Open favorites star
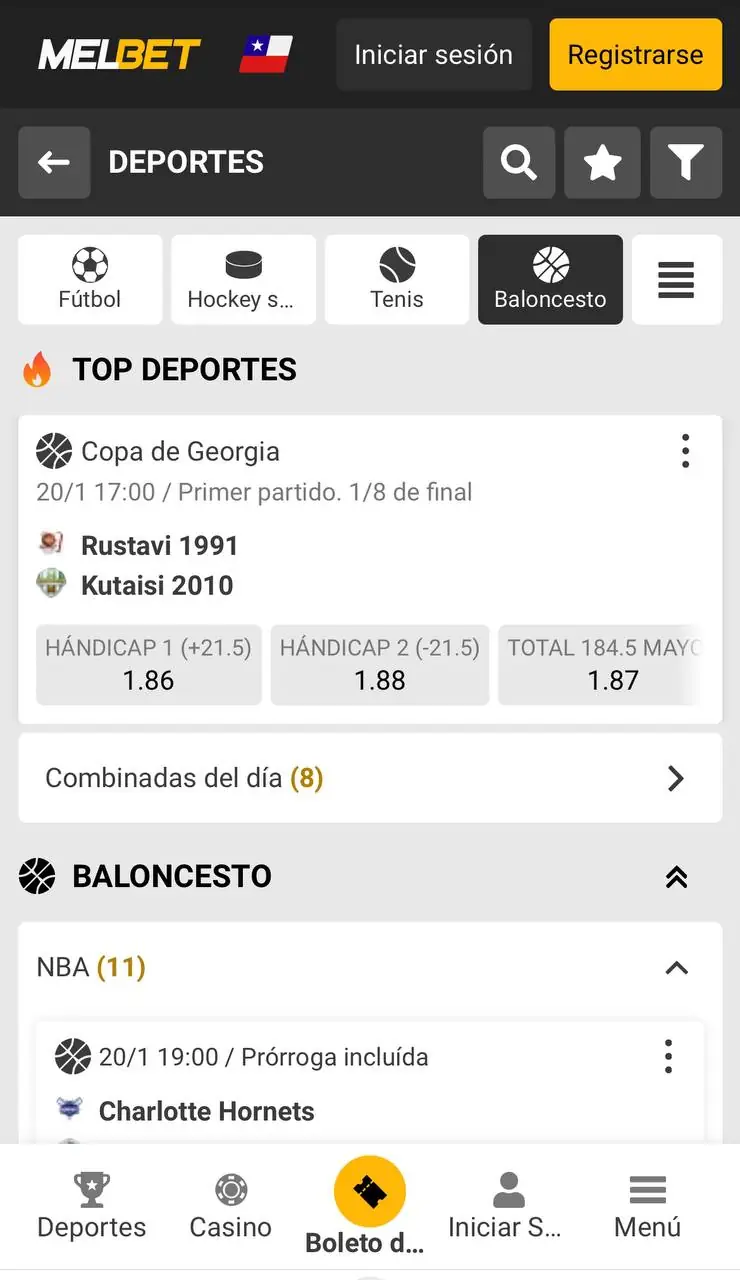 [x=602, y=162]
